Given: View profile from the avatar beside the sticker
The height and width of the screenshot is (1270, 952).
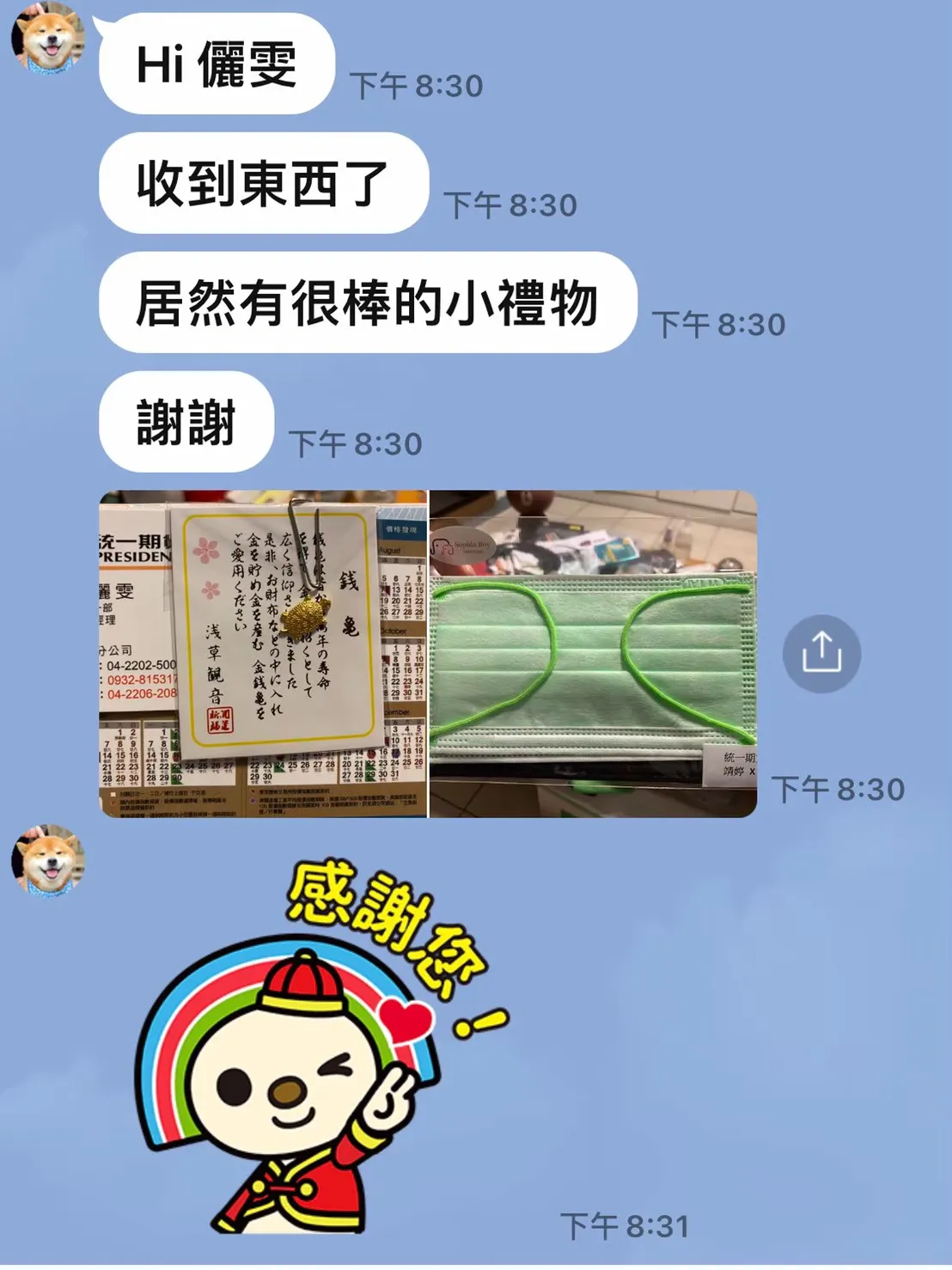Looking at the screenshot, I should tap(47, 859).
